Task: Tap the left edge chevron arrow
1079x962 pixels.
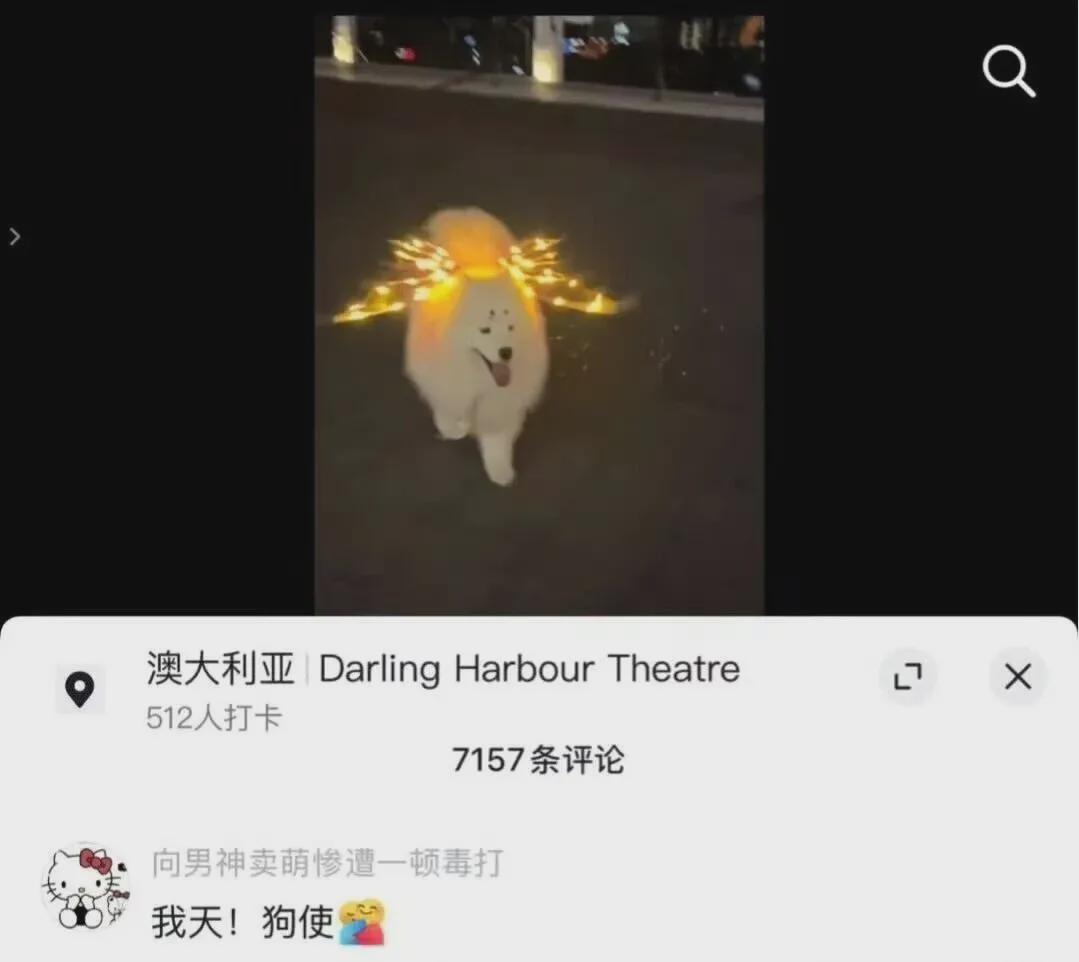Action: coord(14,237)
